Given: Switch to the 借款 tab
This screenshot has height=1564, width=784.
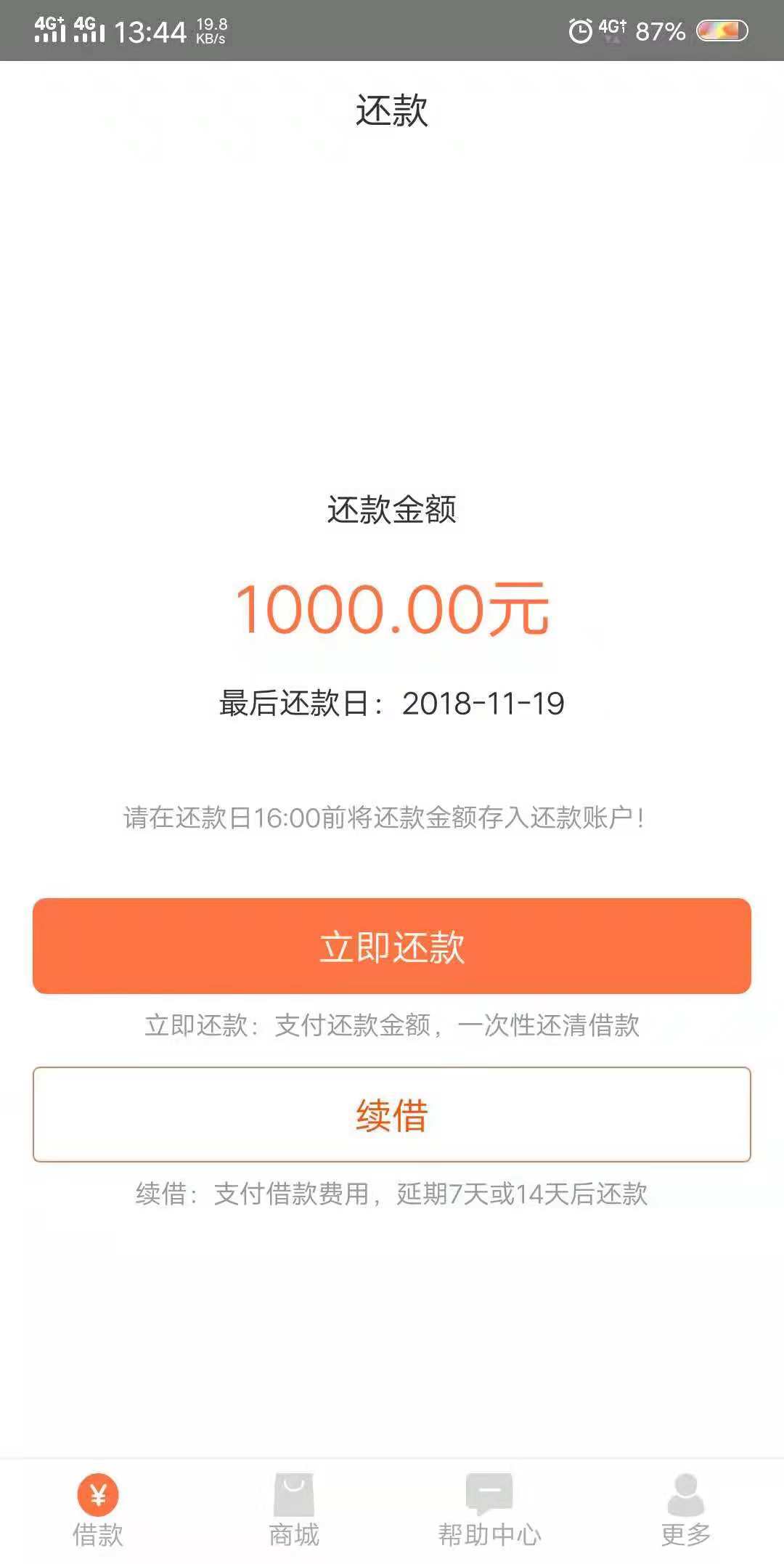Looking at the screenshot, I should 98,1510.
